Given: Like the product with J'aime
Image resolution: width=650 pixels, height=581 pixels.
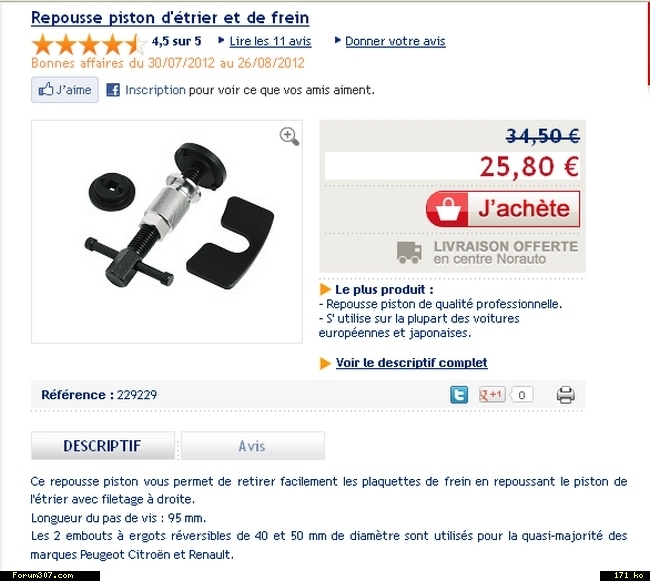Looking at the screenshot, I should [x=64, y=90].
